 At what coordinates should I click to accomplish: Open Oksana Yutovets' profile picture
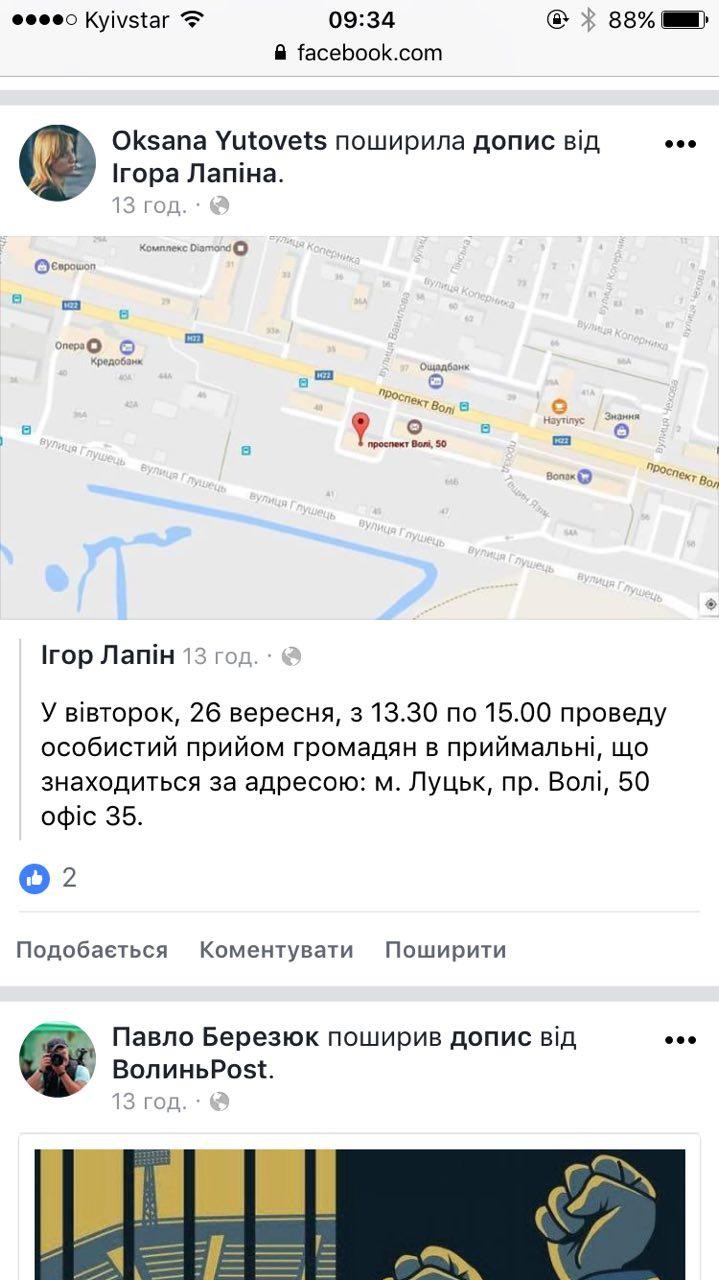pyautogui.click(x=58, y=163)
